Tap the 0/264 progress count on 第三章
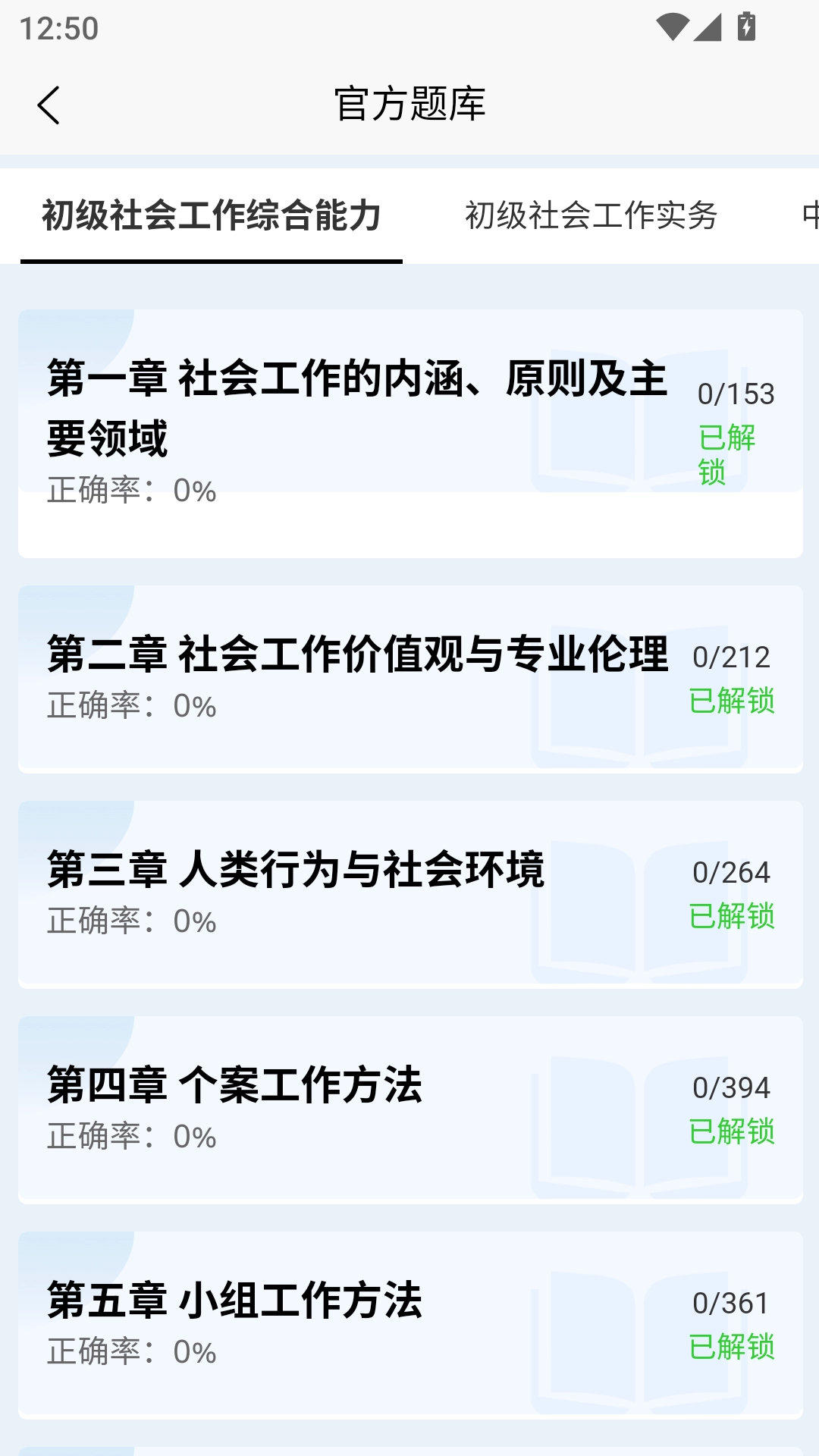This screenshot has height=1456, width=819. [x=732, y=874]
